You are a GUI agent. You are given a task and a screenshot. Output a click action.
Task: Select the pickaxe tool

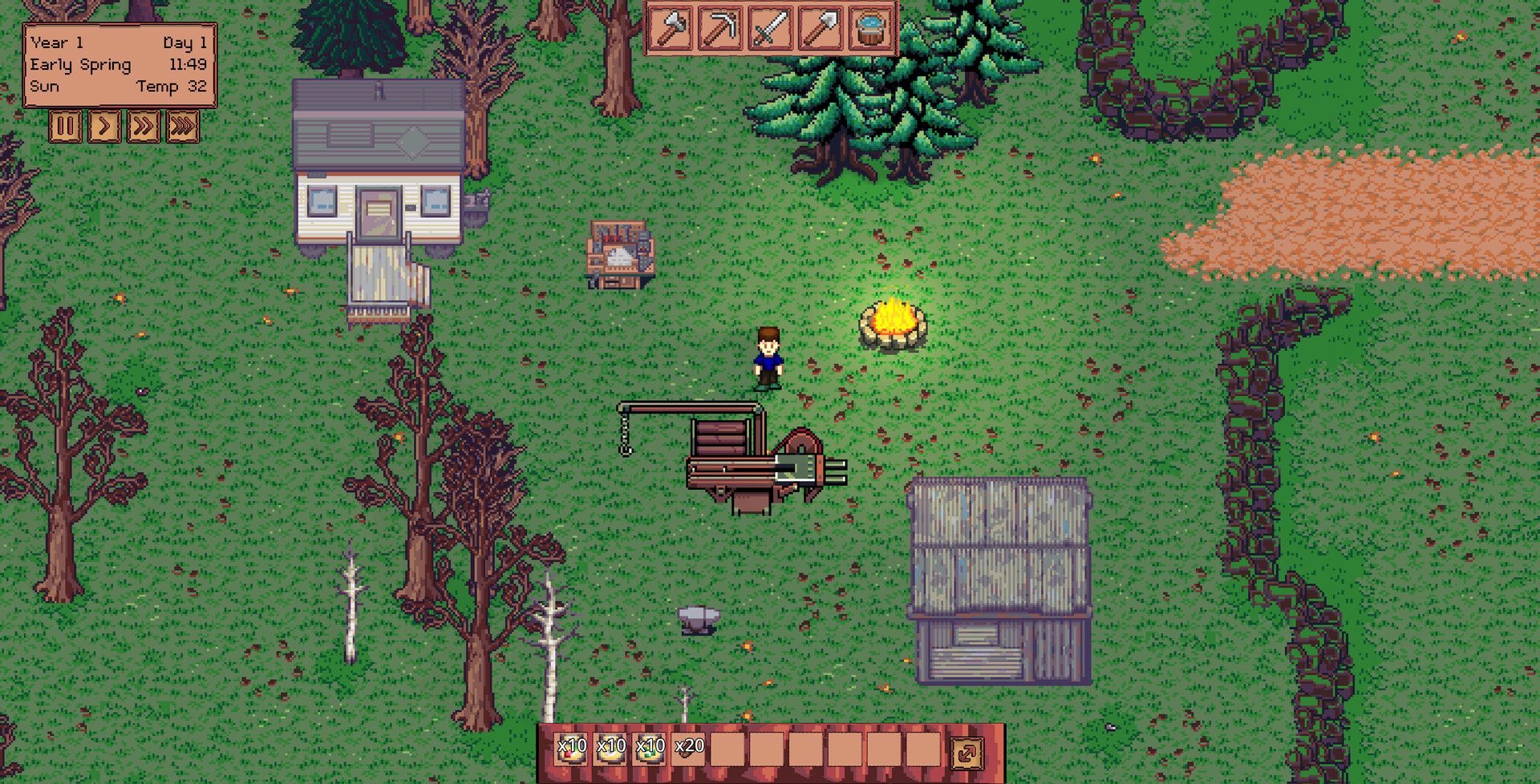720,29
